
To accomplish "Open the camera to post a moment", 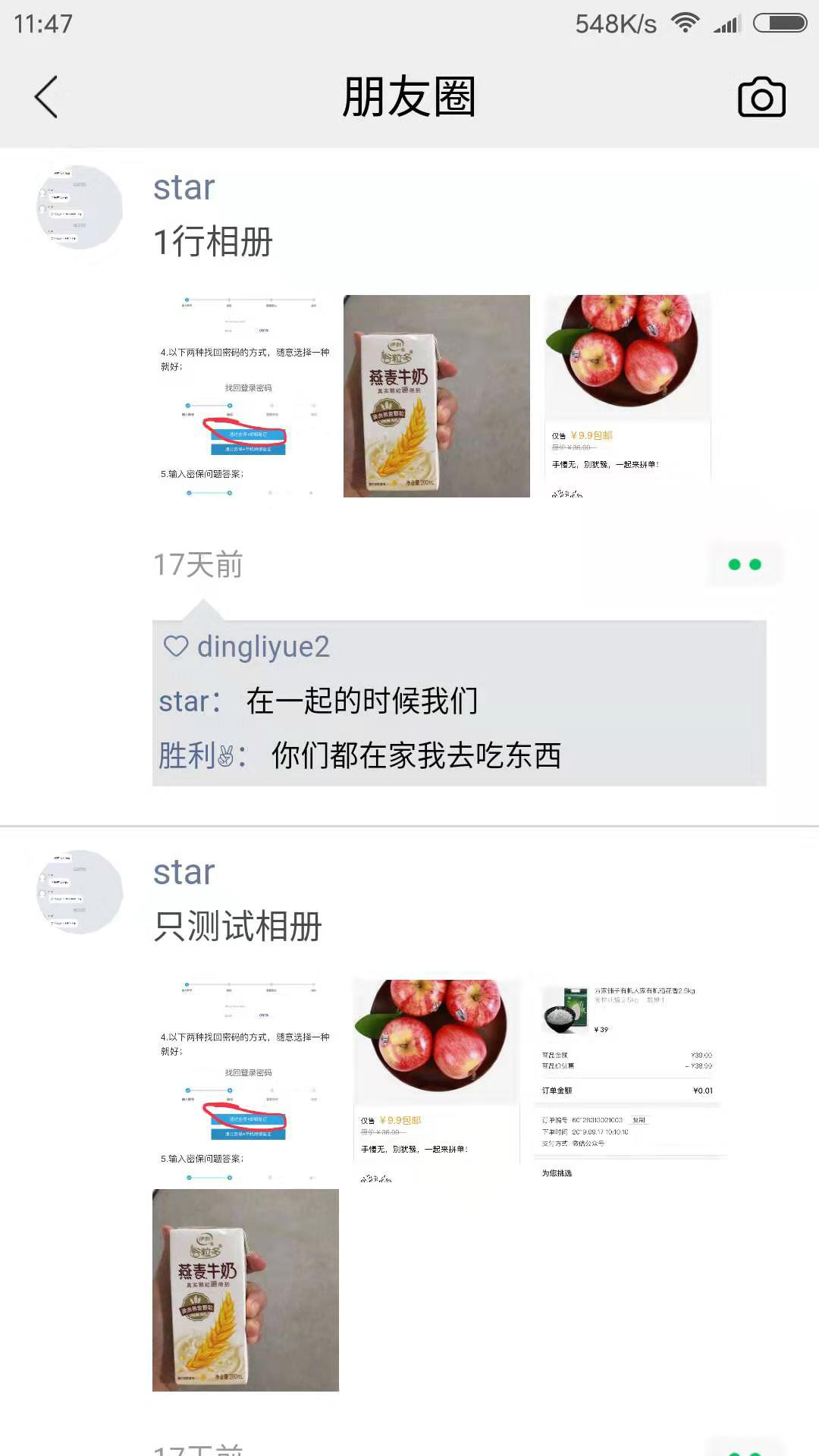I will 761,97.
